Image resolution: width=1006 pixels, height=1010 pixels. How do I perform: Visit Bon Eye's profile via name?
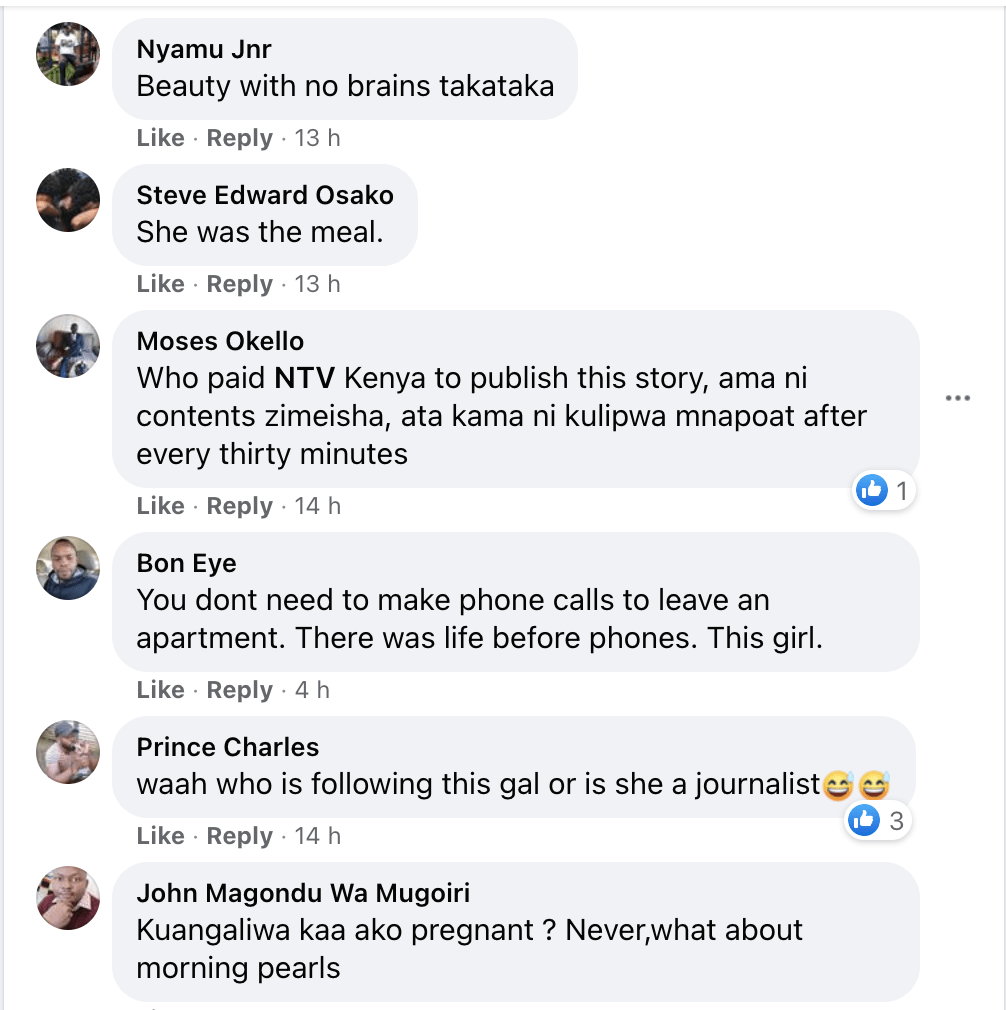[186, 563]
